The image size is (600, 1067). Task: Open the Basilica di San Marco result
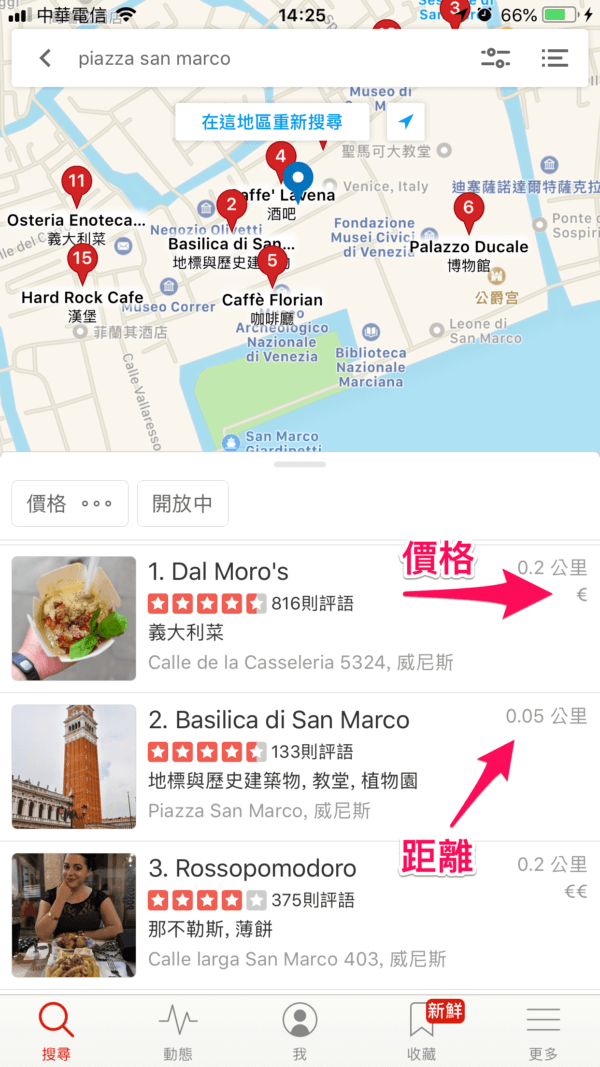coord(300,765)
